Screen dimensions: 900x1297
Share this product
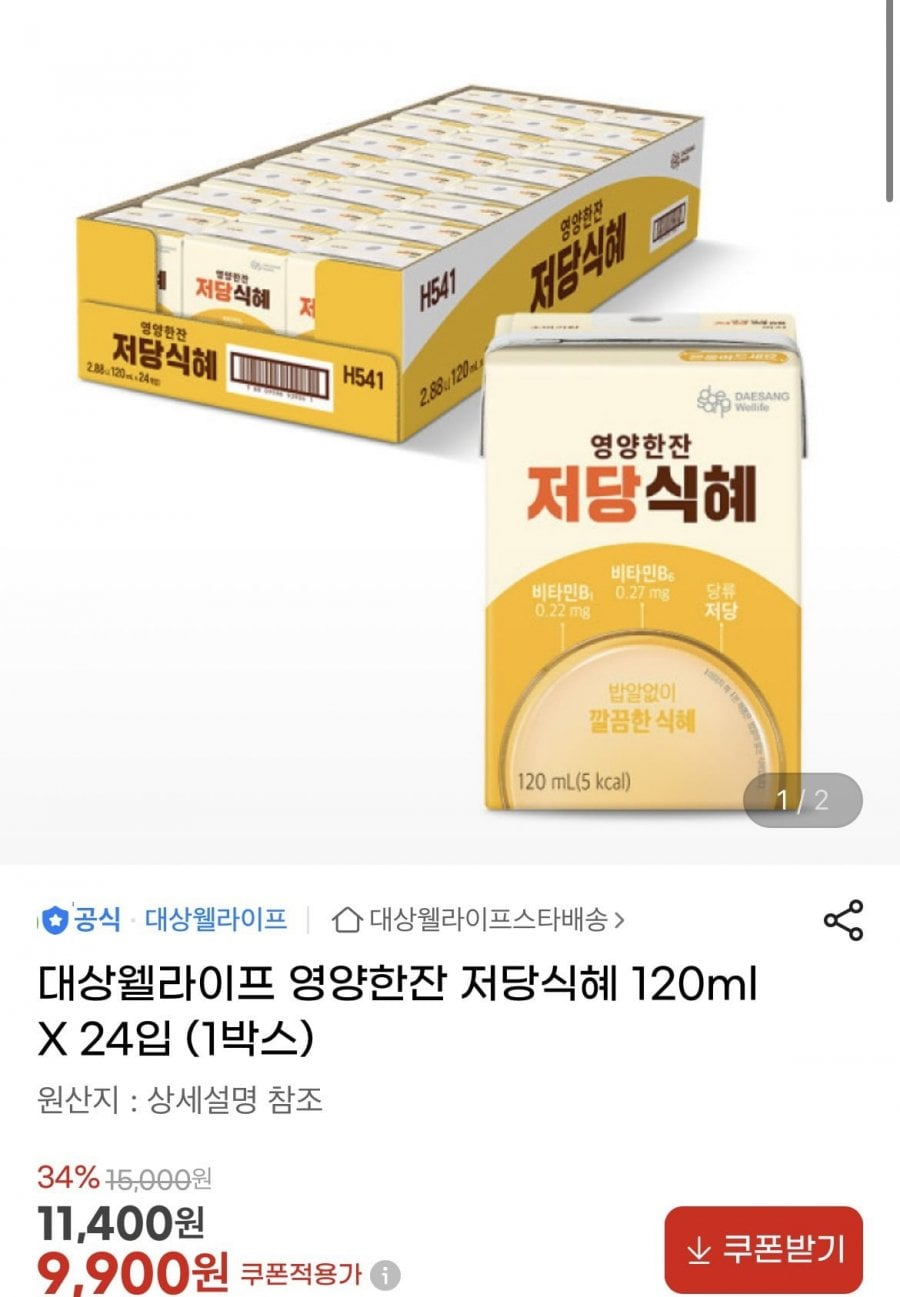(843, 920)
